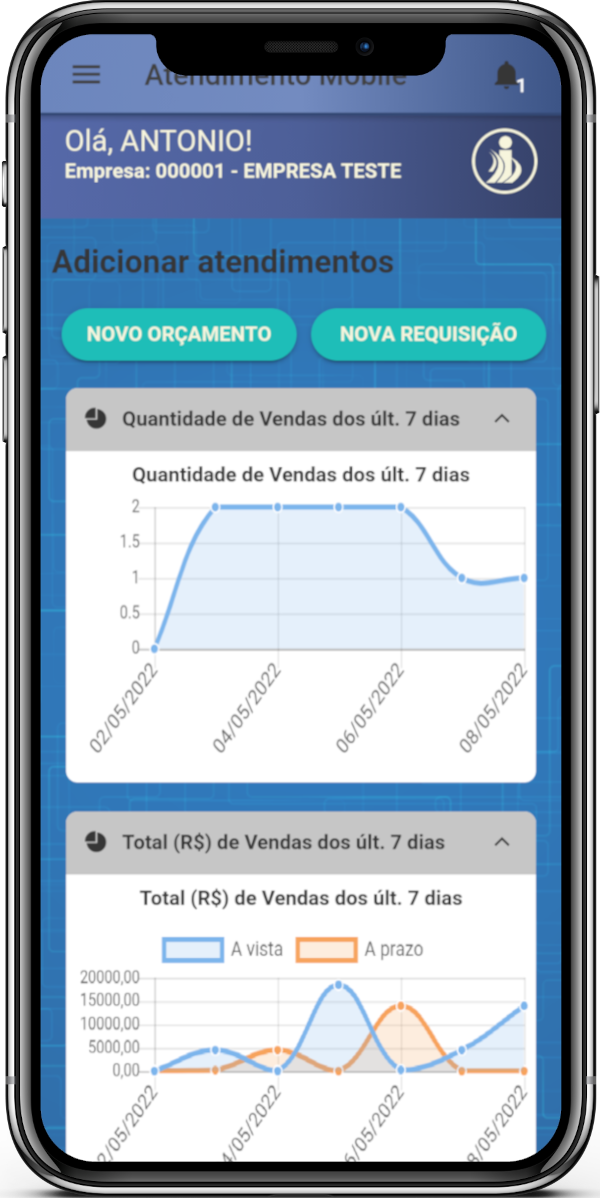Collapse the Quantidade de Vendas panel
Image resolution: width=600 pixels, height=1200 pixels.
502,419
